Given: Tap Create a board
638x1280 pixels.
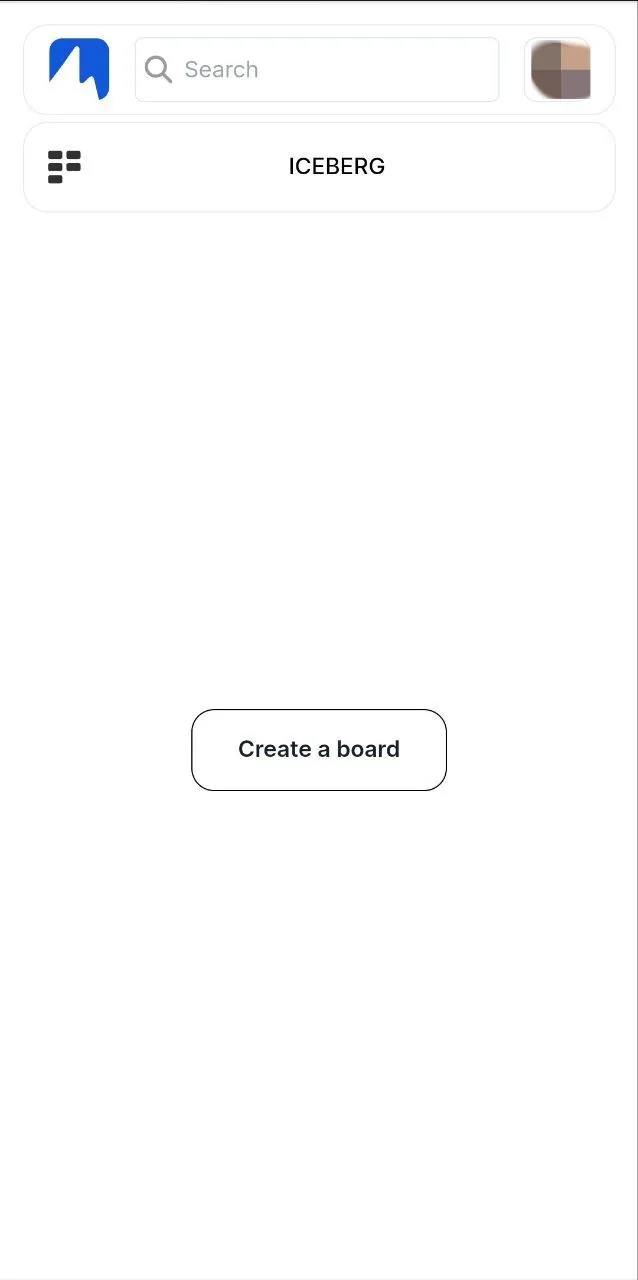Looking at the screenshot, I should pos(319,750).
